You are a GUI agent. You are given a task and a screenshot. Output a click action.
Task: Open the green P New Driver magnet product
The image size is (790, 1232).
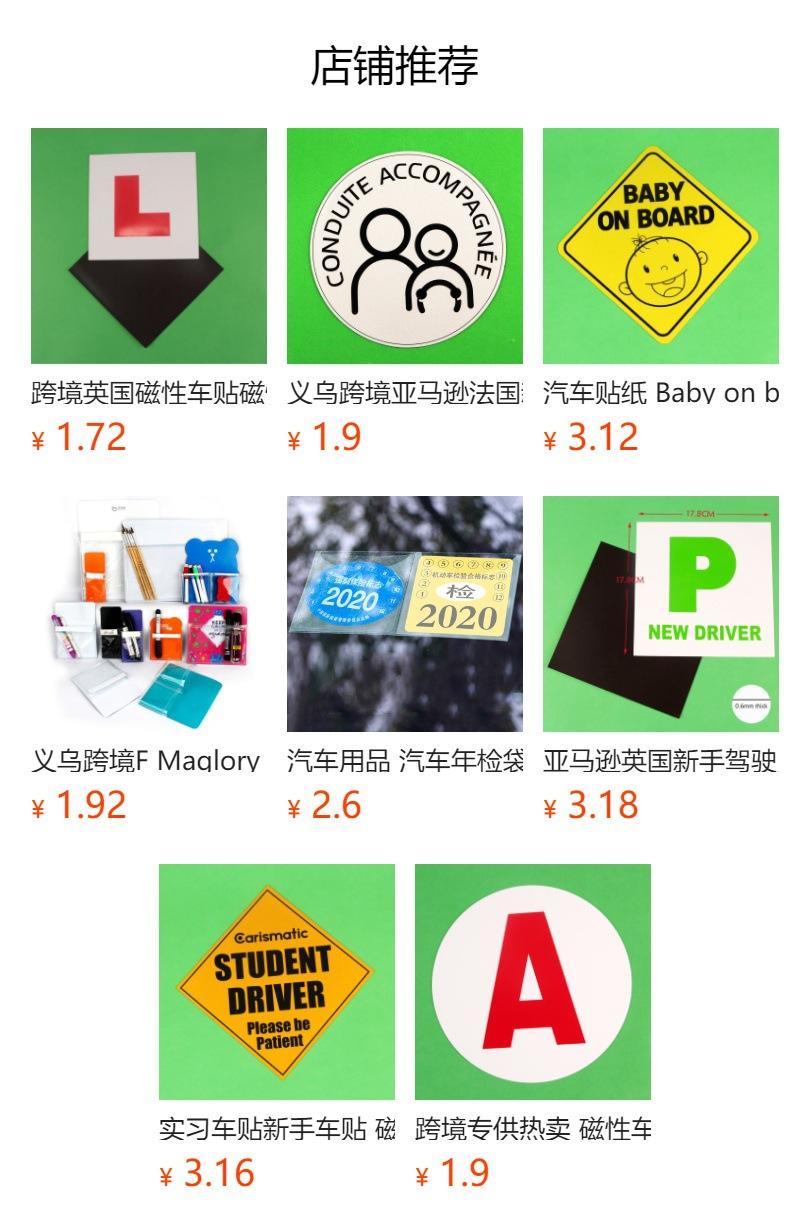pyautogui.click(x=661, y=614)
